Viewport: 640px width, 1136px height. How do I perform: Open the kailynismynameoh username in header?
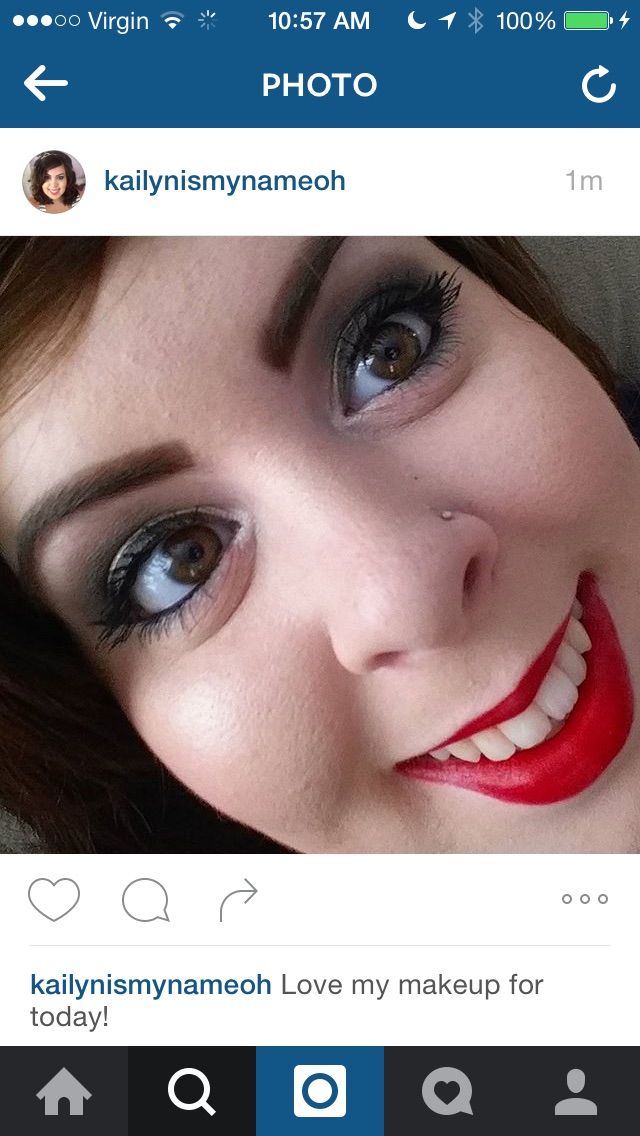[x=225, y=181]
